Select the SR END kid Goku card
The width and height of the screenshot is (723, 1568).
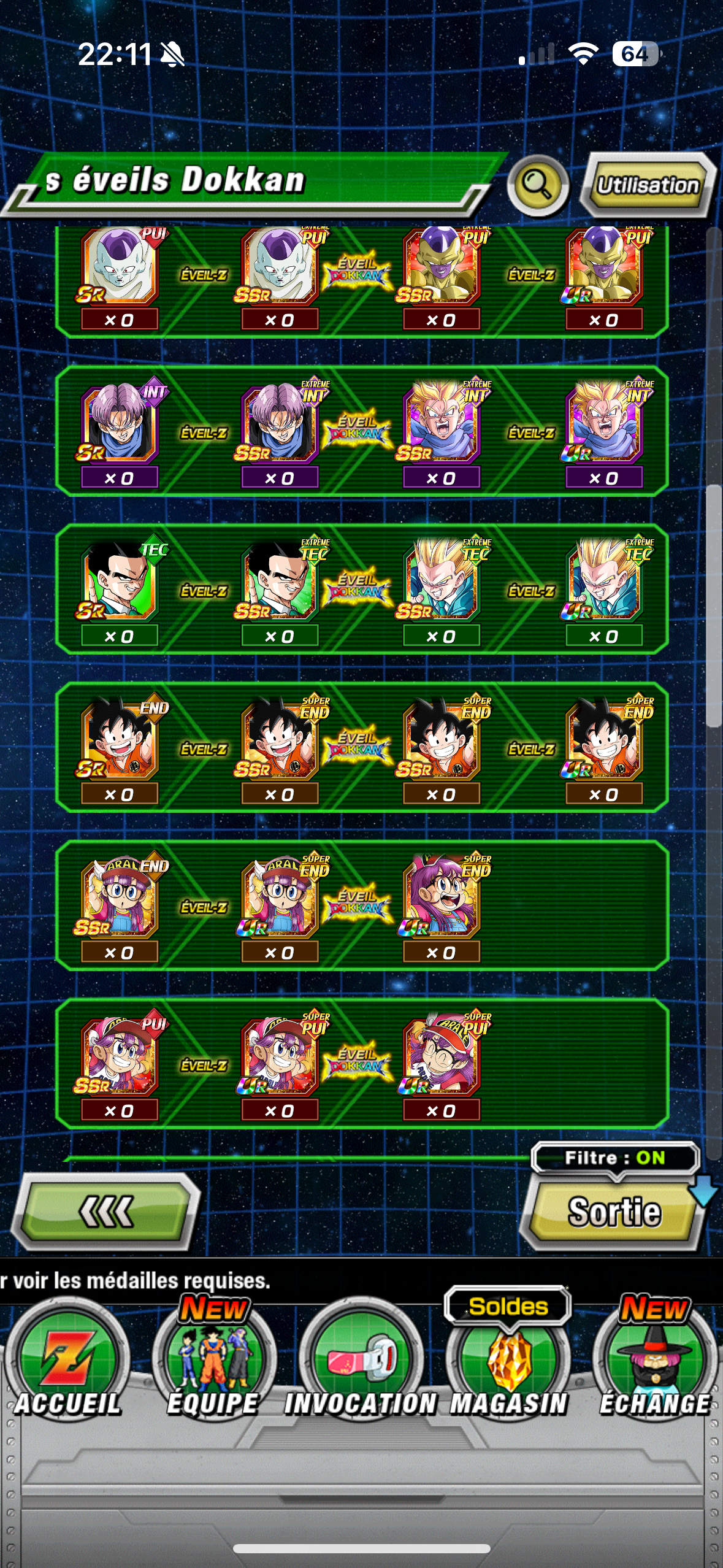tap(119, 741)
